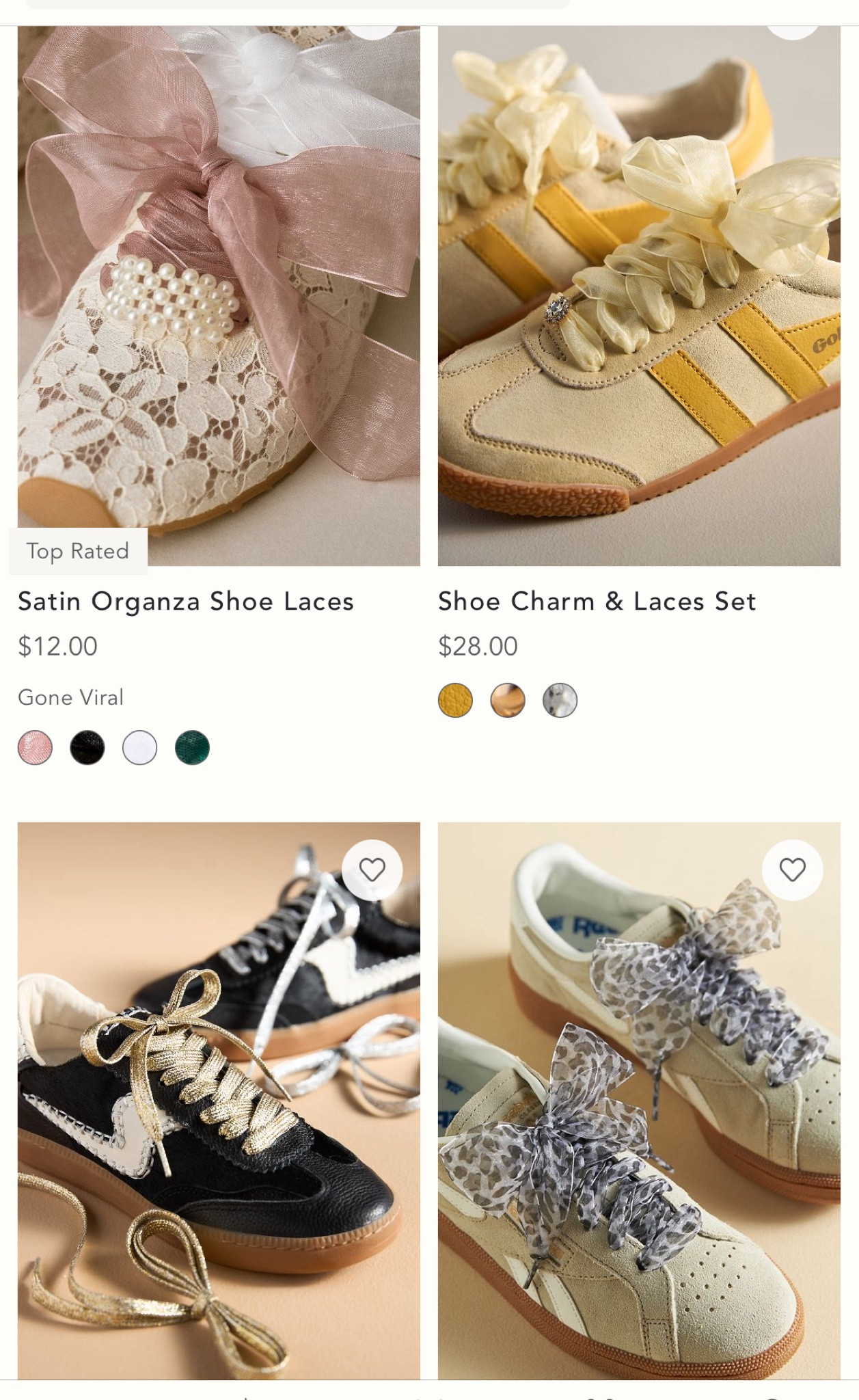The width and height of the screenshot is (859, 1400).
Task: Choose the gray swatch for Shoe Charm & Laces Set
Action: (x=559, y=700)
